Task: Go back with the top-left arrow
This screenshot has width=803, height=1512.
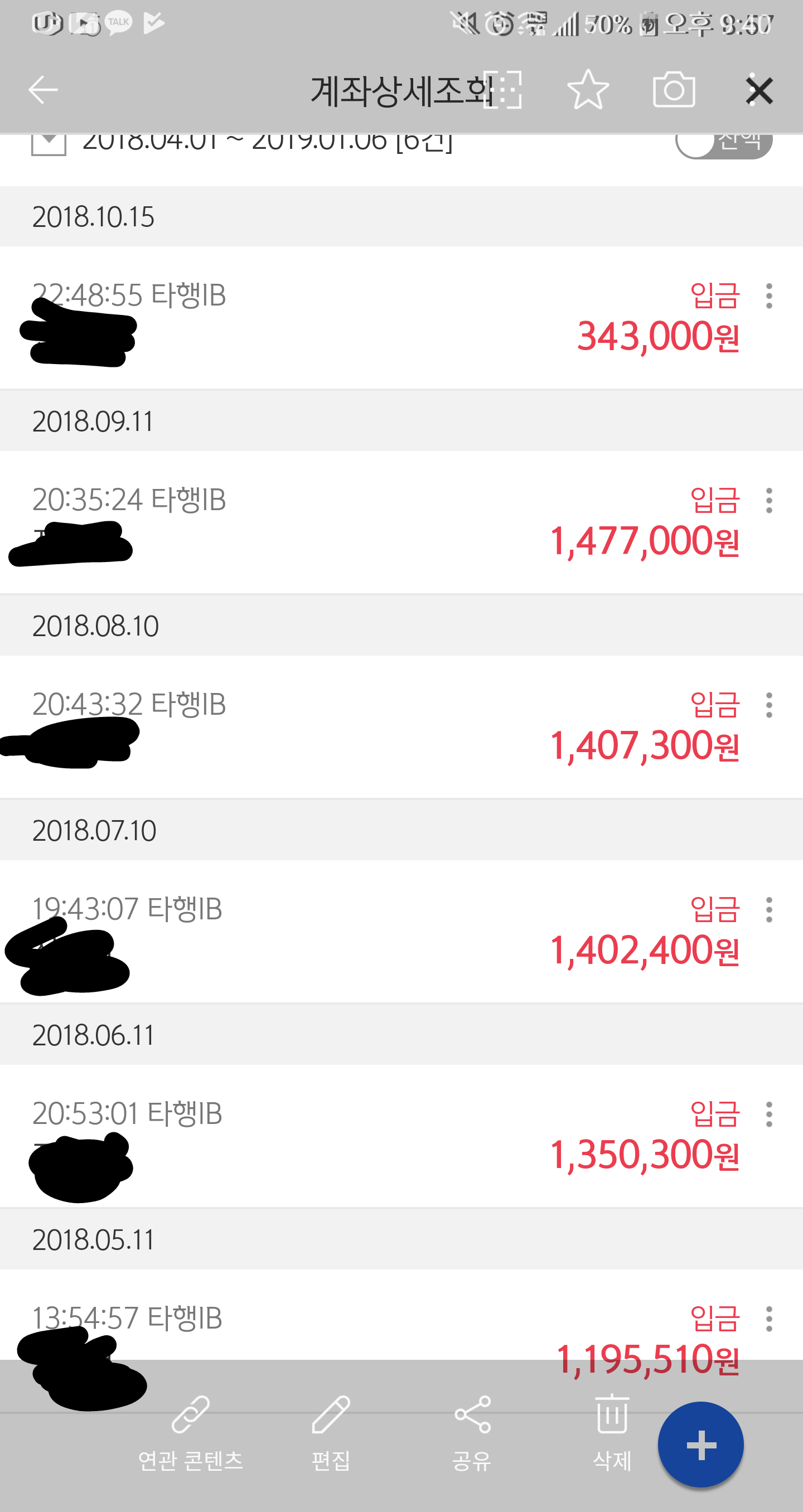Action: (43, 90)
